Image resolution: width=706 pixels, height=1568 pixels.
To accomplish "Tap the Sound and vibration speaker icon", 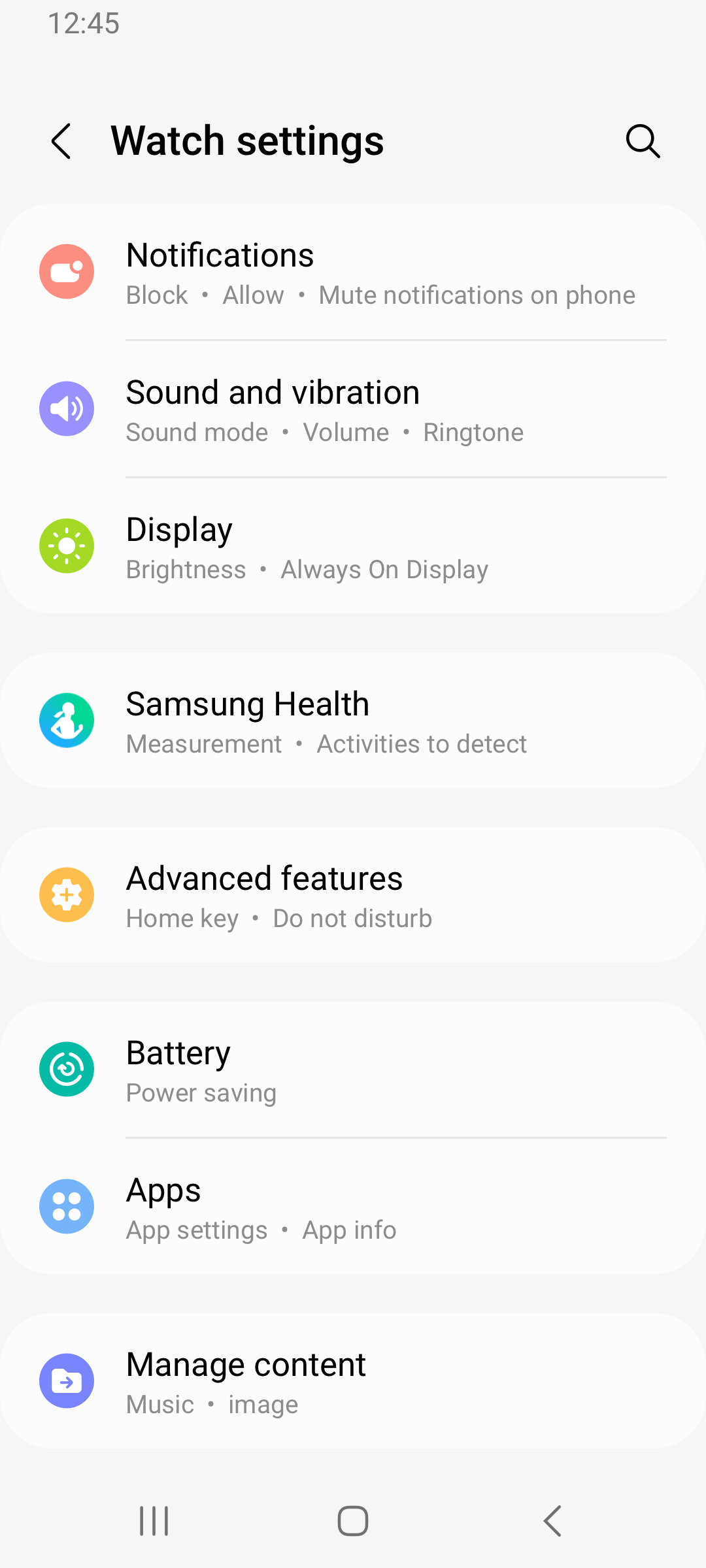I will point(67,408).
